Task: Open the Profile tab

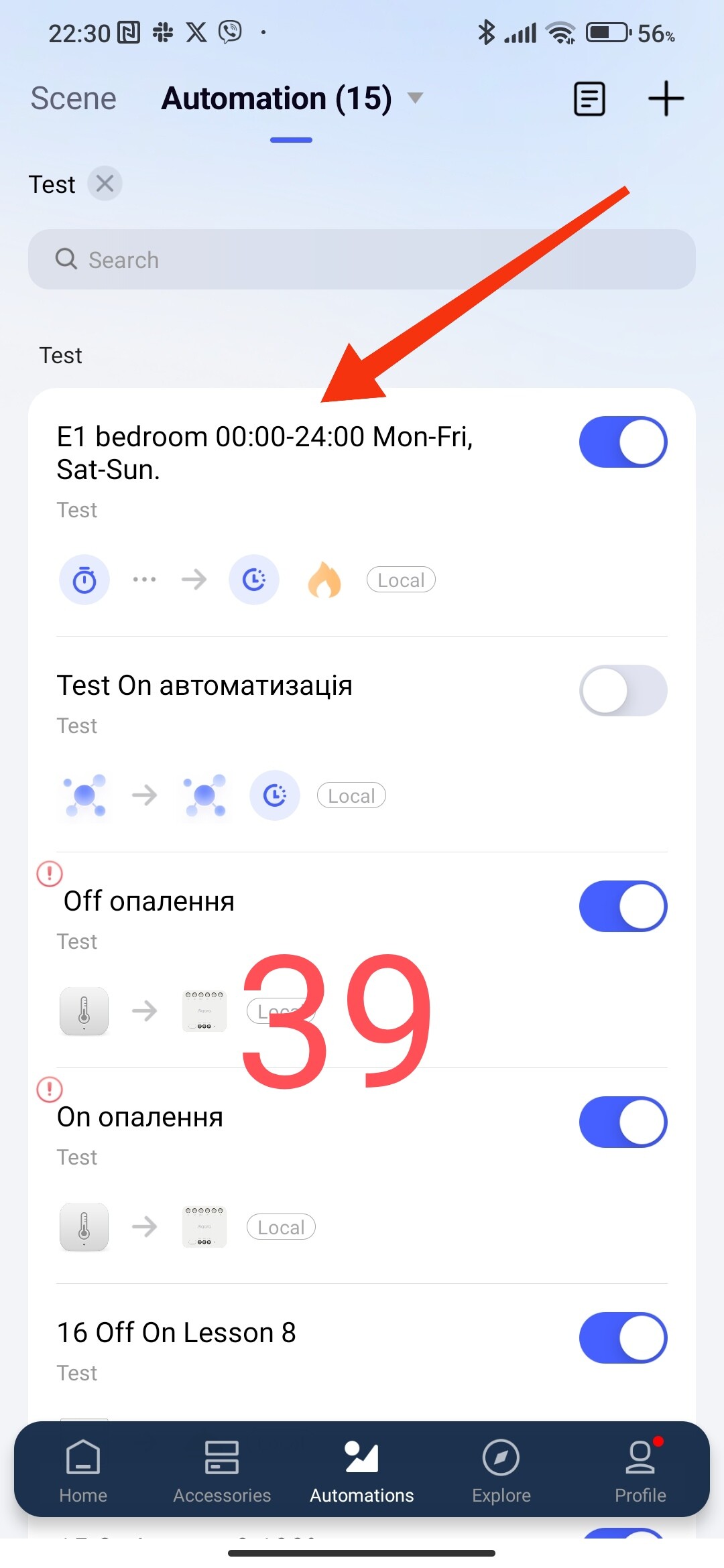Action: 640,1470
